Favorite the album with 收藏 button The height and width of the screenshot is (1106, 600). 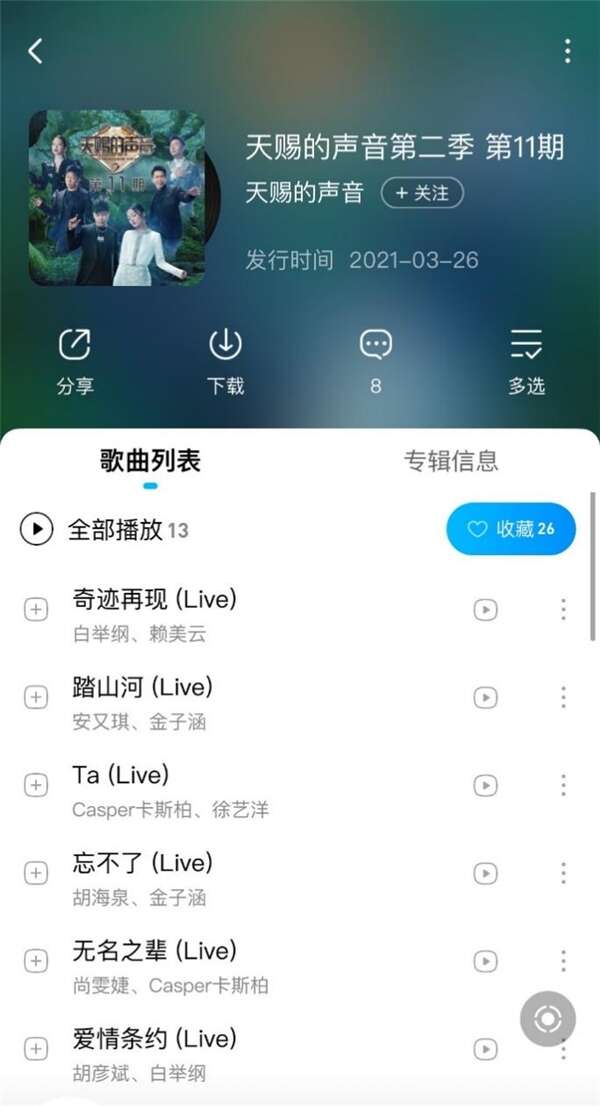(511, 529)
